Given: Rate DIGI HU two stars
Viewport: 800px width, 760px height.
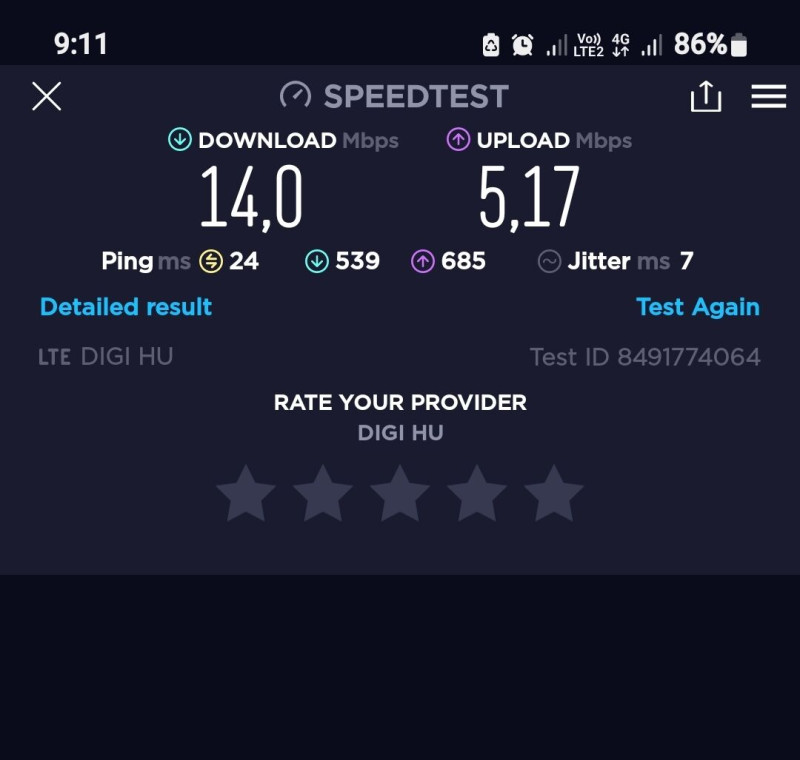Looking at the screenshot, I should click(323, 494).
